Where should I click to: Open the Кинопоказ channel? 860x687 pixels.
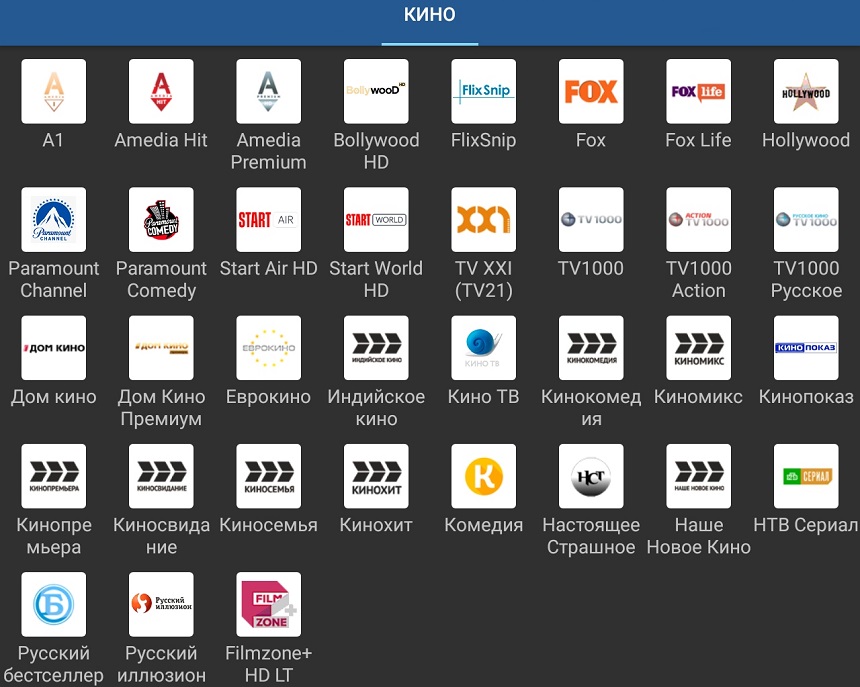[x=806, y=348]
